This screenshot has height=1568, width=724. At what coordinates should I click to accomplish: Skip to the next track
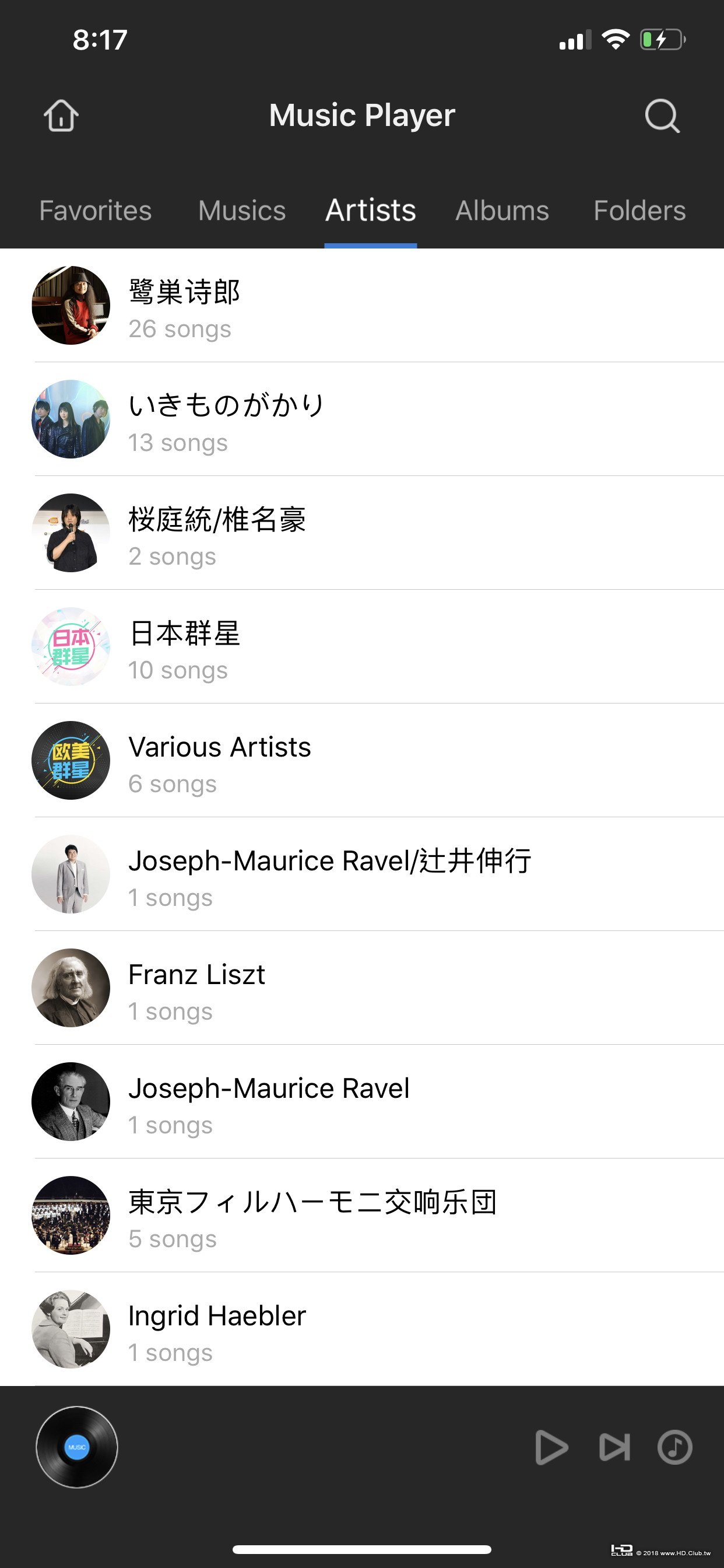coord(614,1447)
